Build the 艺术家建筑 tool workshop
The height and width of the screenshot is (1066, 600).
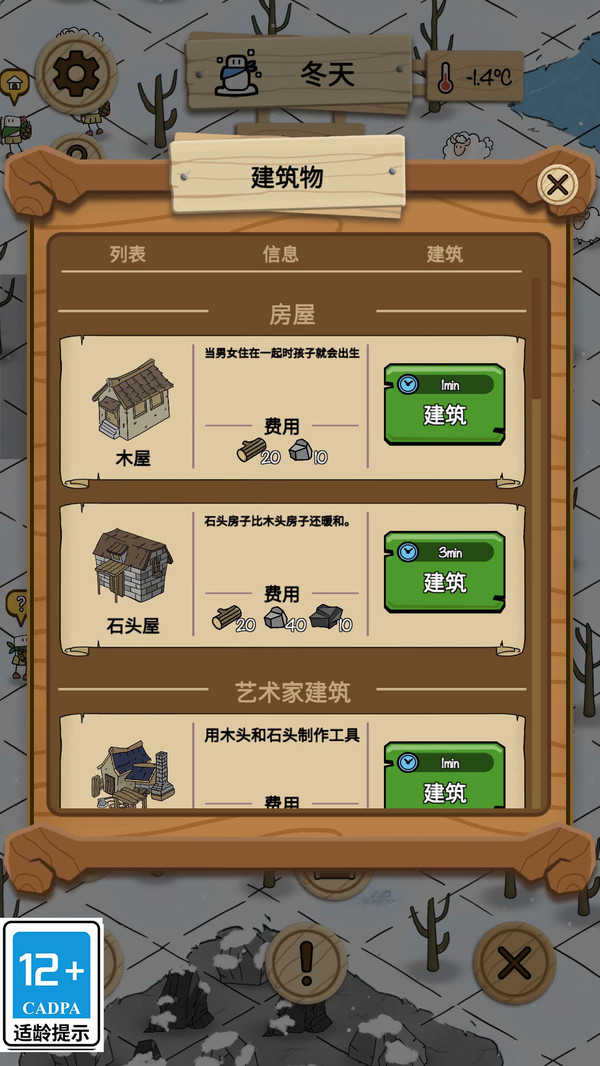(444, 778)
